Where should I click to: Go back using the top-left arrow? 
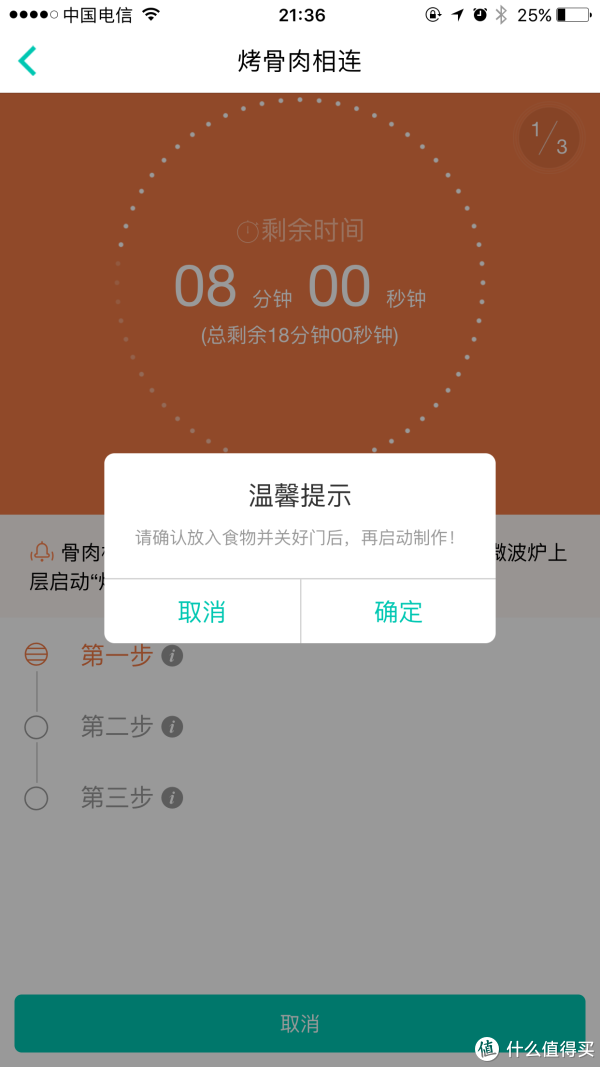point(27,61)
